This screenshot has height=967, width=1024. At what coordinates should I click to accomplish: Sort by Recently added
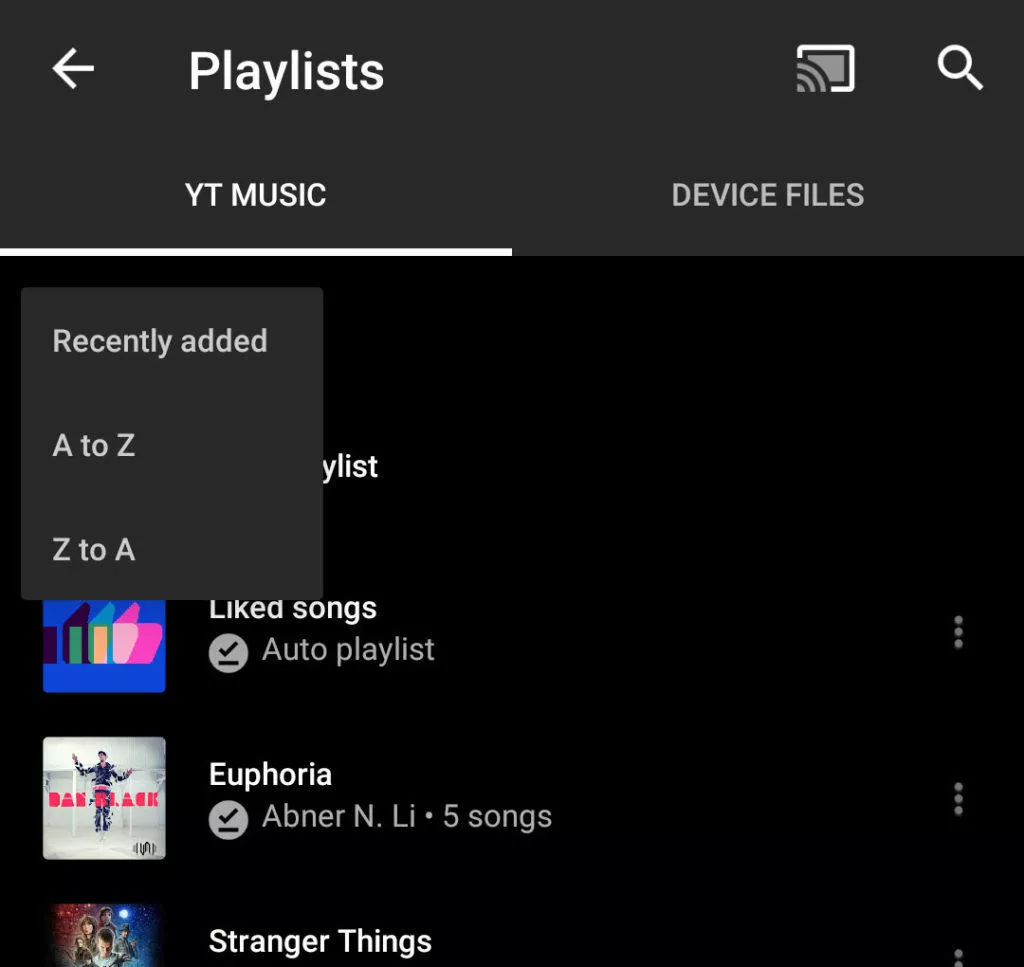click(x=160, y=342)
